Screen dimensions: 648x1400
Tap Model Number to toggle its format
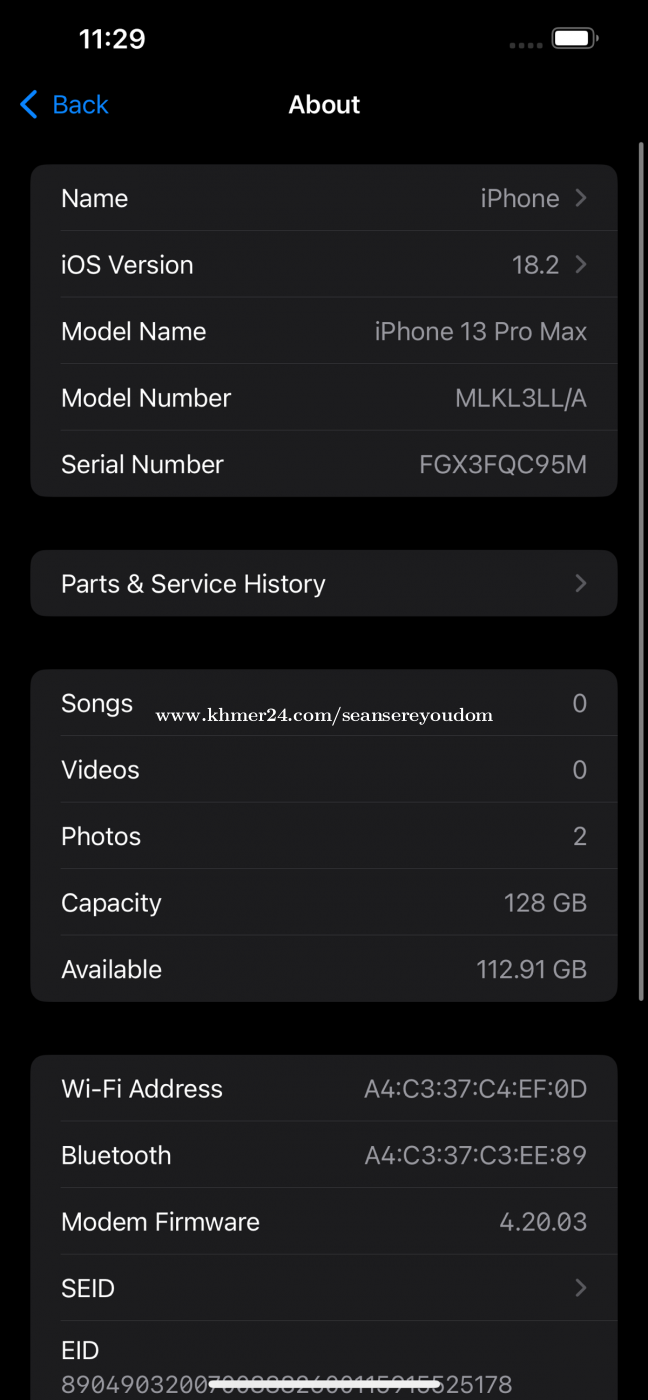click(x=324, y=398)
